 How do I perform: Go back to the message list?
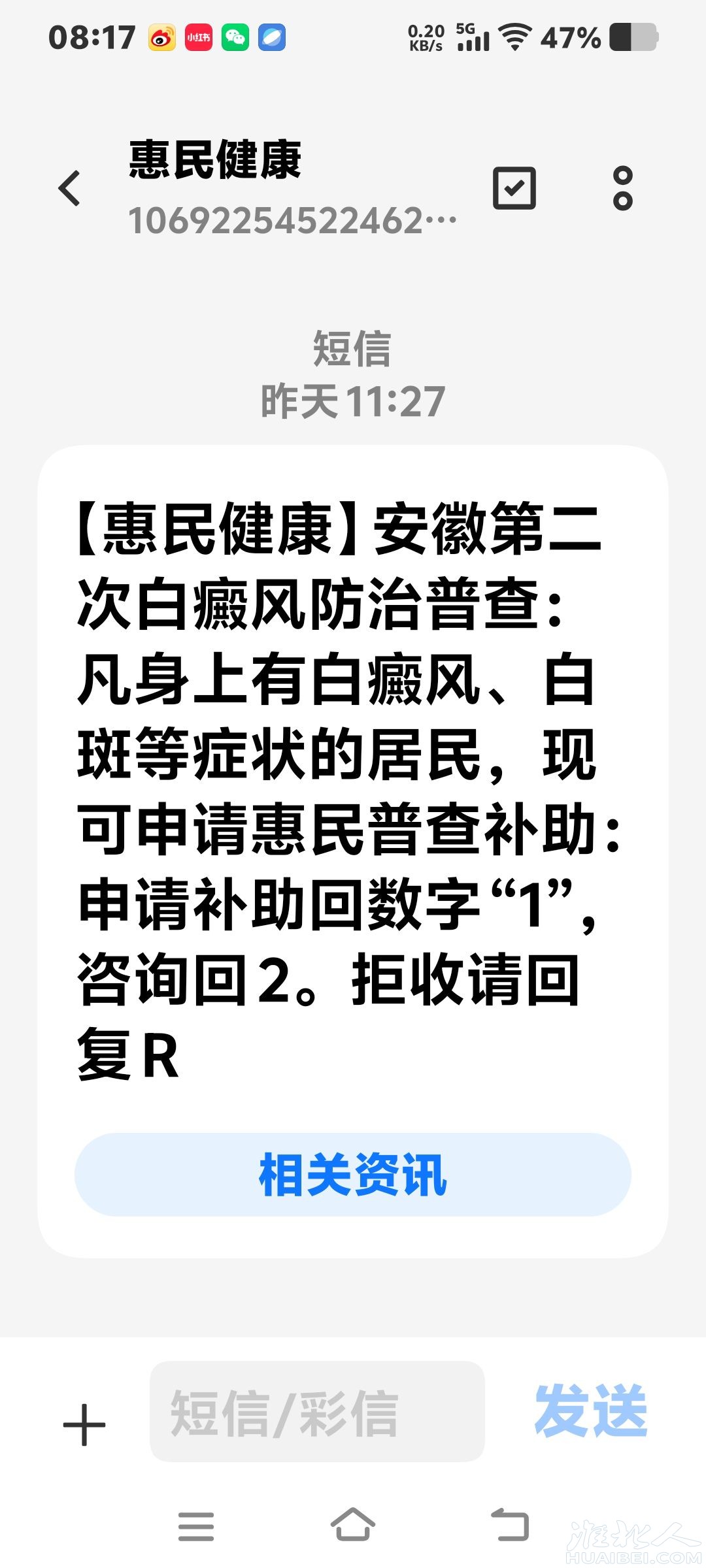pos(69,188)
